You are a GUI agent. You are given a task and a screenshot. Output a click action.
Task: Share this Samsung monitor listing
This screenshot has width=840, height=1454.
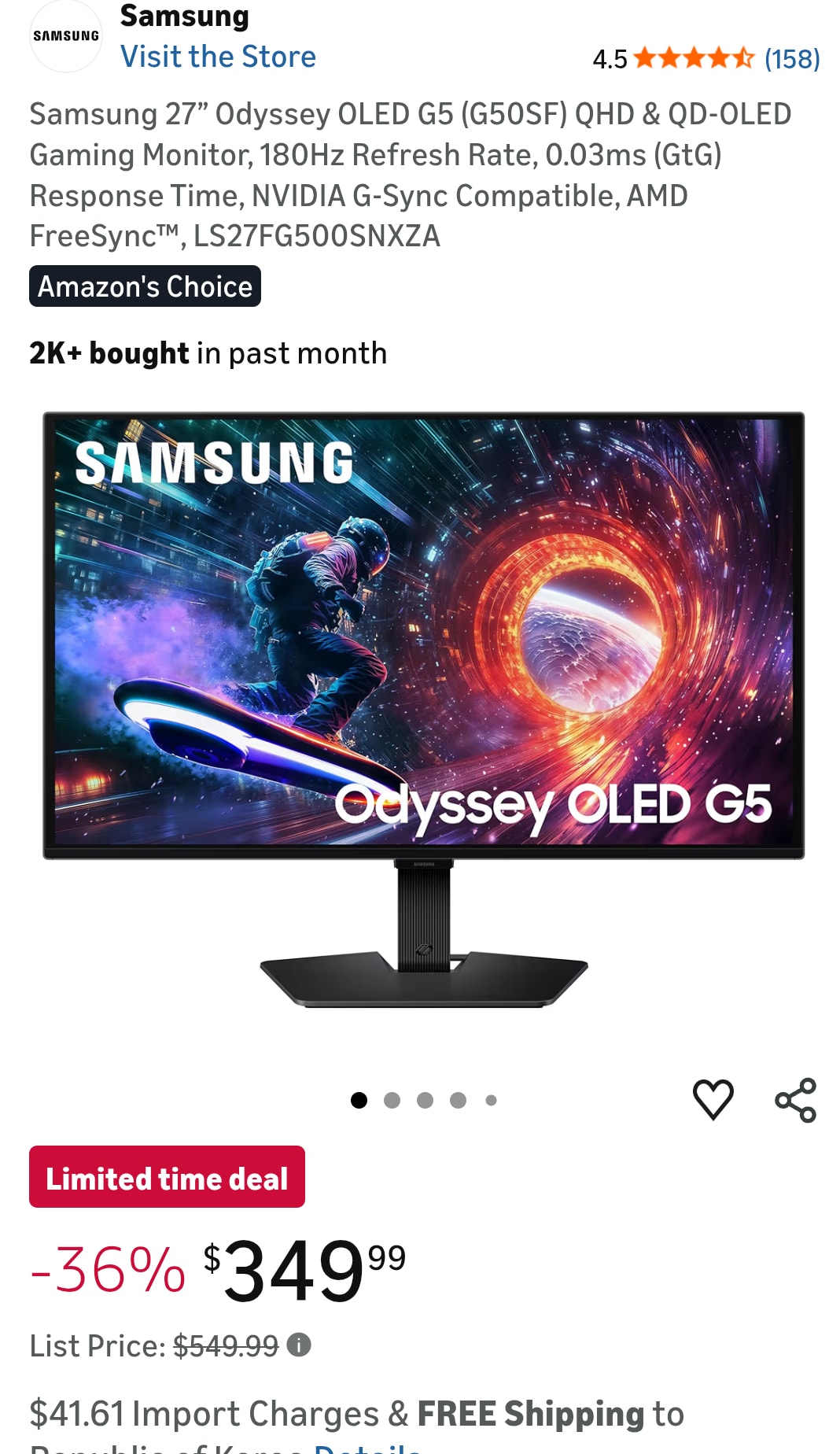(795, 1099)
